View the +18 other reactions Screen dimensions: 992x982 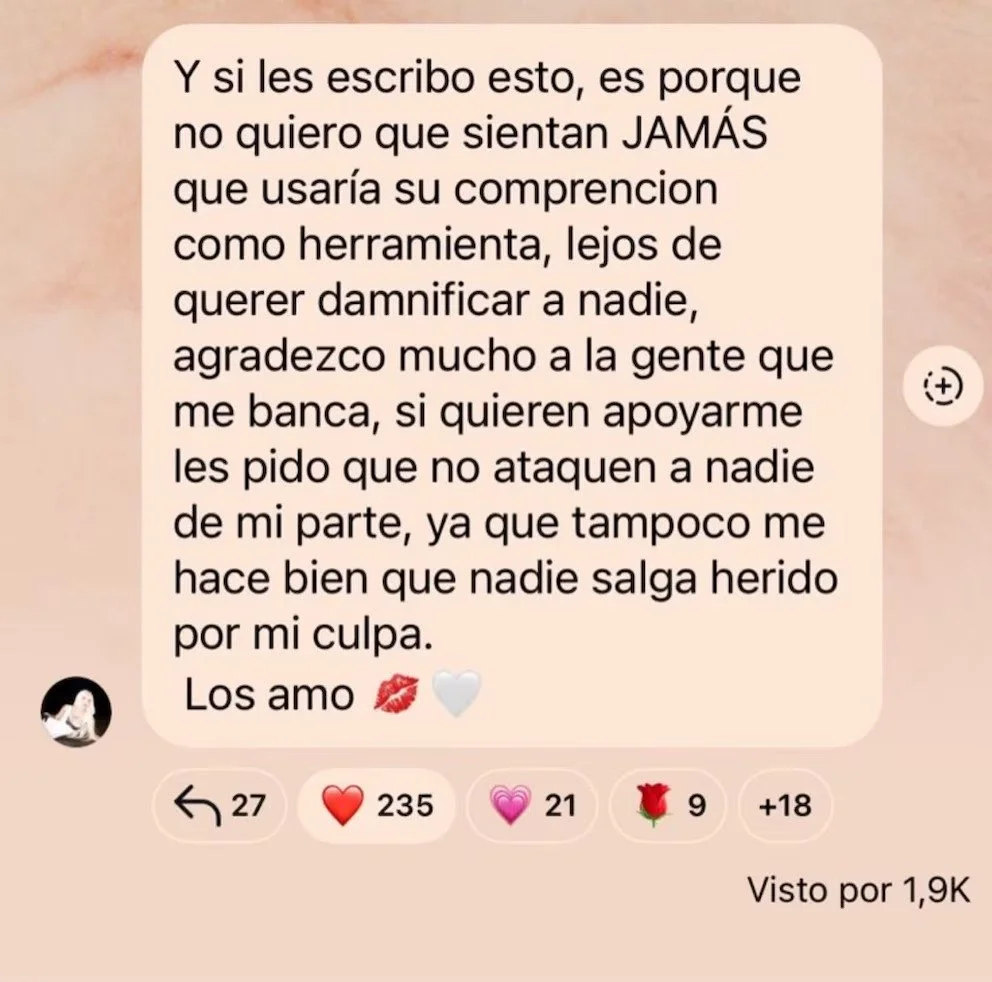tap(784, 805)
